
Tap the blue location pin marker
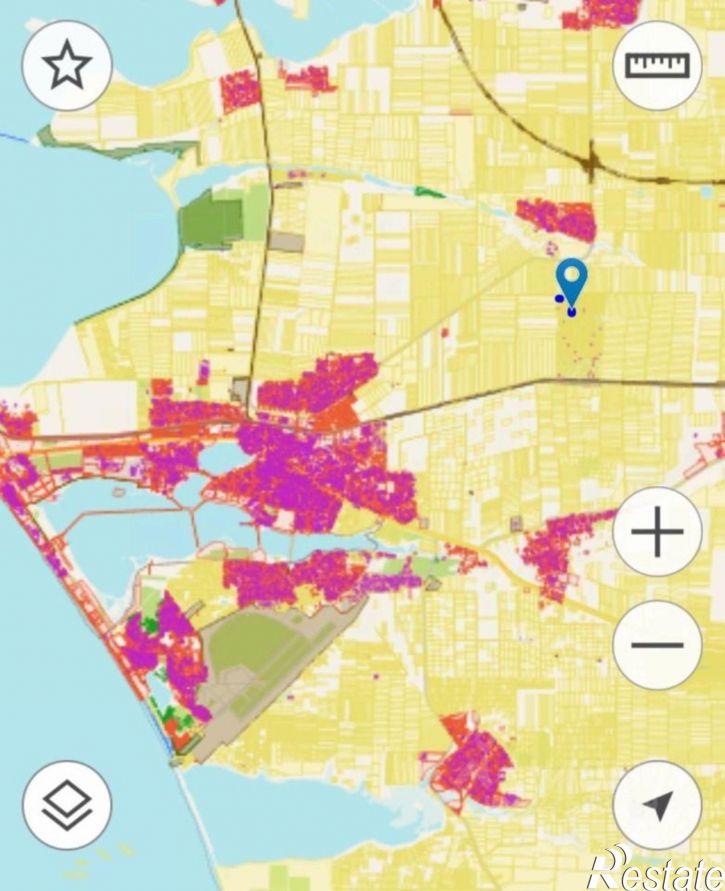coord(571,279)
